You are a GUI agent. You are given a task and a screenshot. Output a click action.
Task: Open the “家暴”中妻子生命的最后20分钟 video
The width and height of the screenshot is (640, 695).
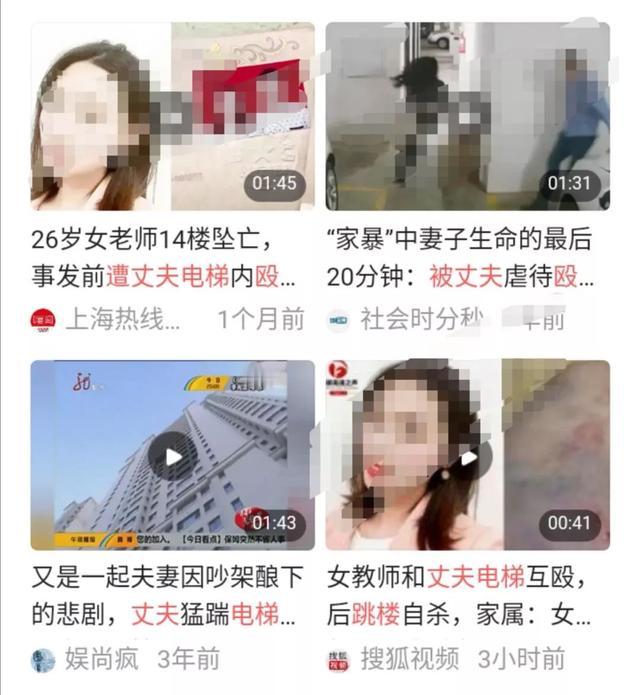click(467, 116)
